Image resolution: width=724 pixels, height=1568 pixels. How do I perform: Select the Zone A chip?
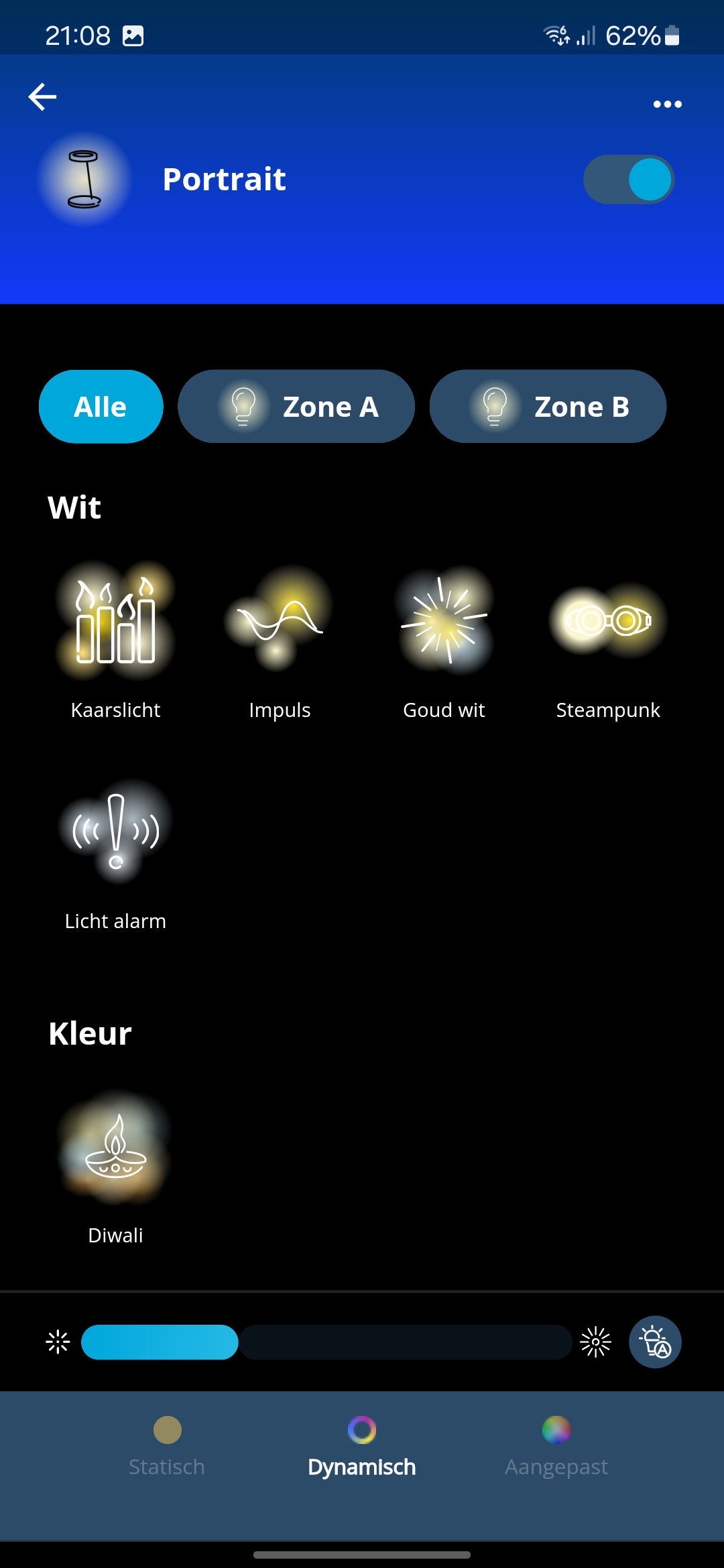point(296,407)
